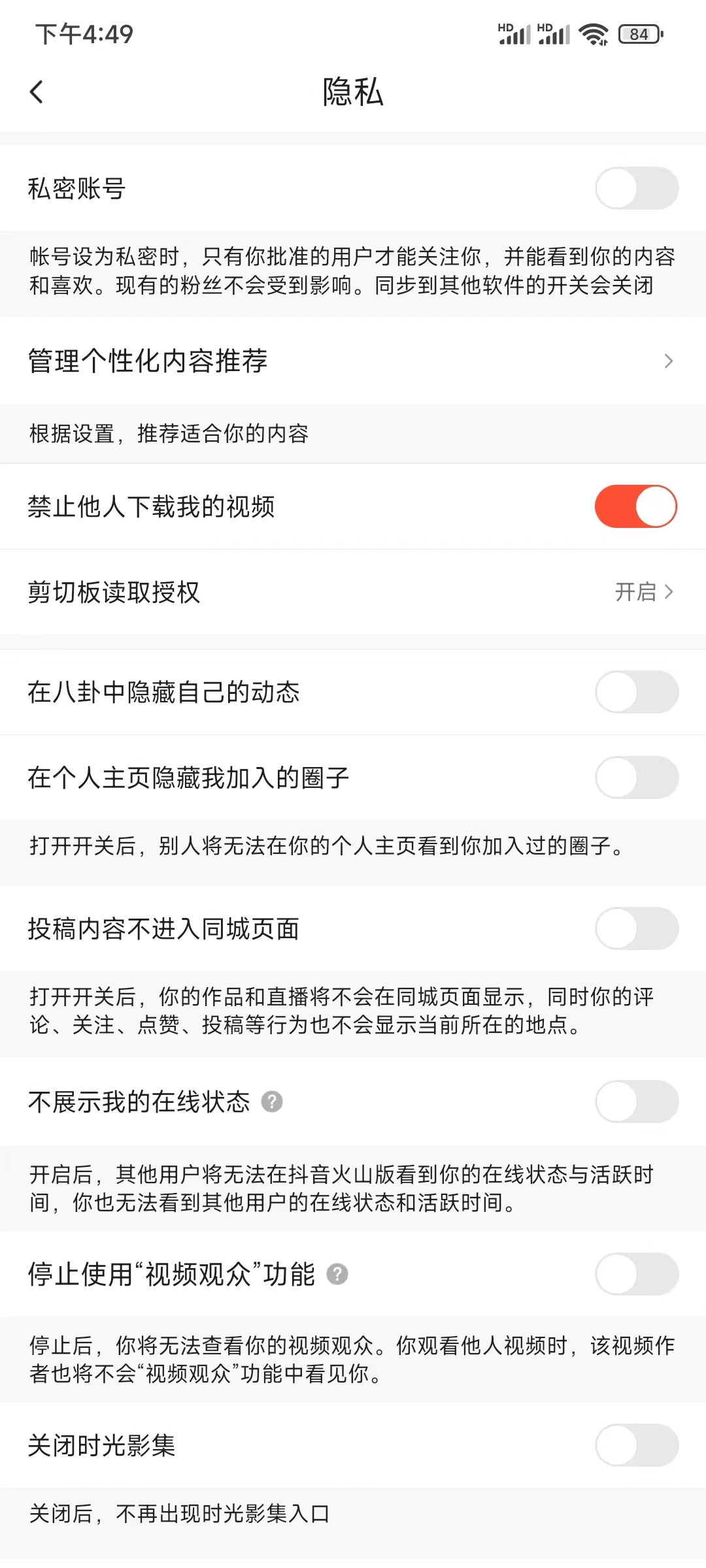Tap the 隐私 page title
This screenshot has width=706, height=1568.
pyautogui.click(x=353, y=92)
